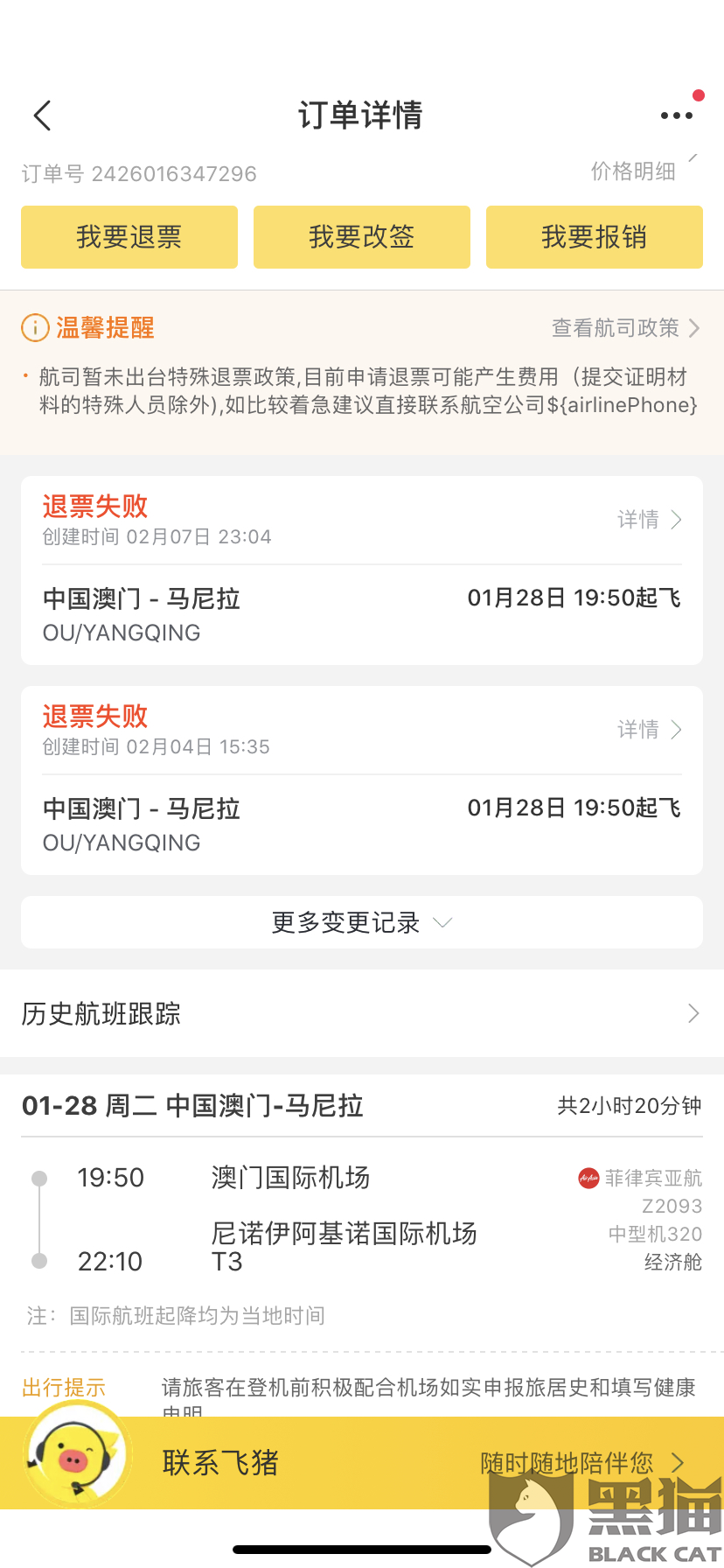Expand 更多变更记录 change records
The image size is (724, 1568).
[x=361, y=922]
